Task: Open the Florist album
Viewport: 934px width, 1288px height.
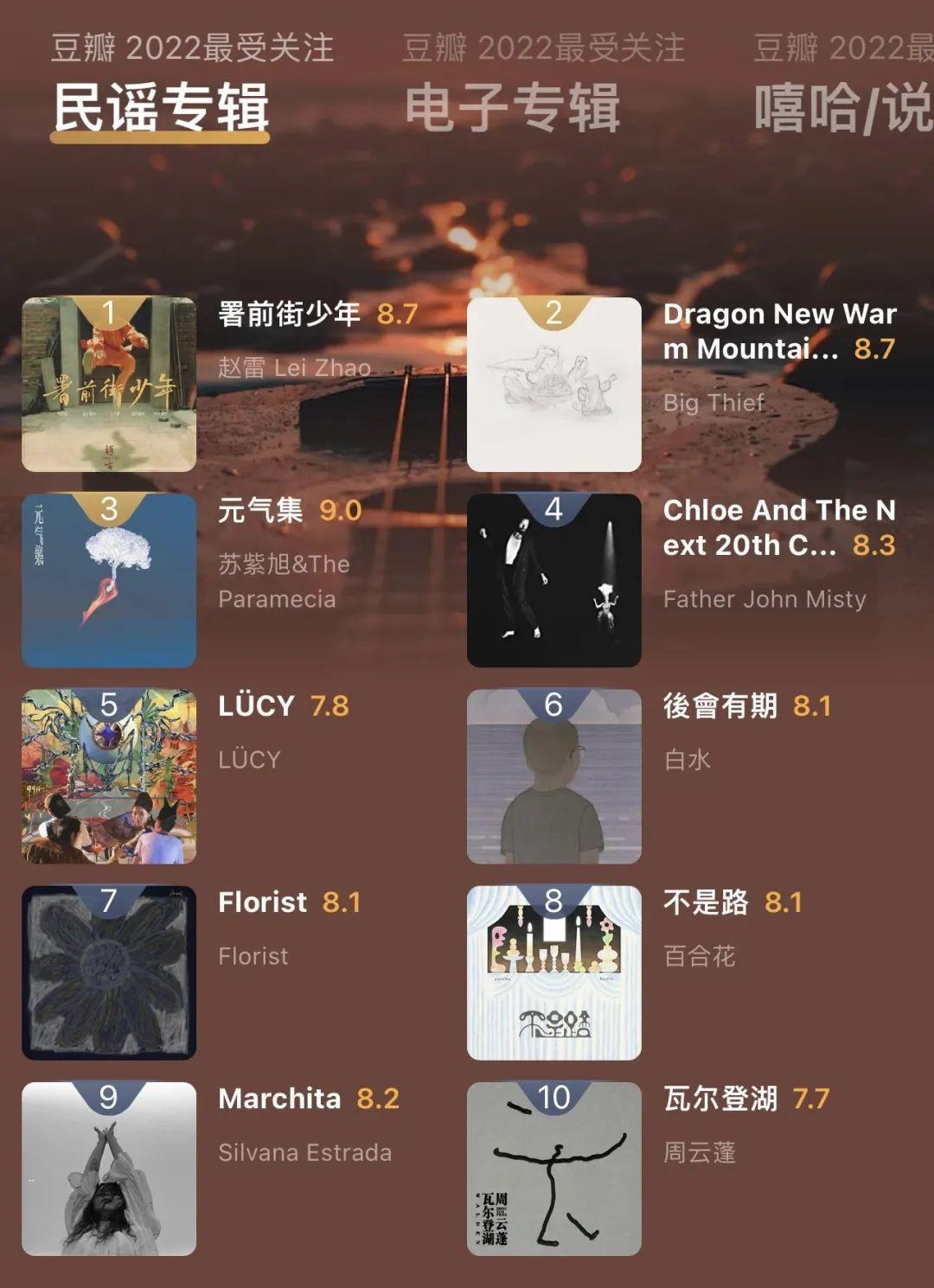Action: tap(109, 972)
